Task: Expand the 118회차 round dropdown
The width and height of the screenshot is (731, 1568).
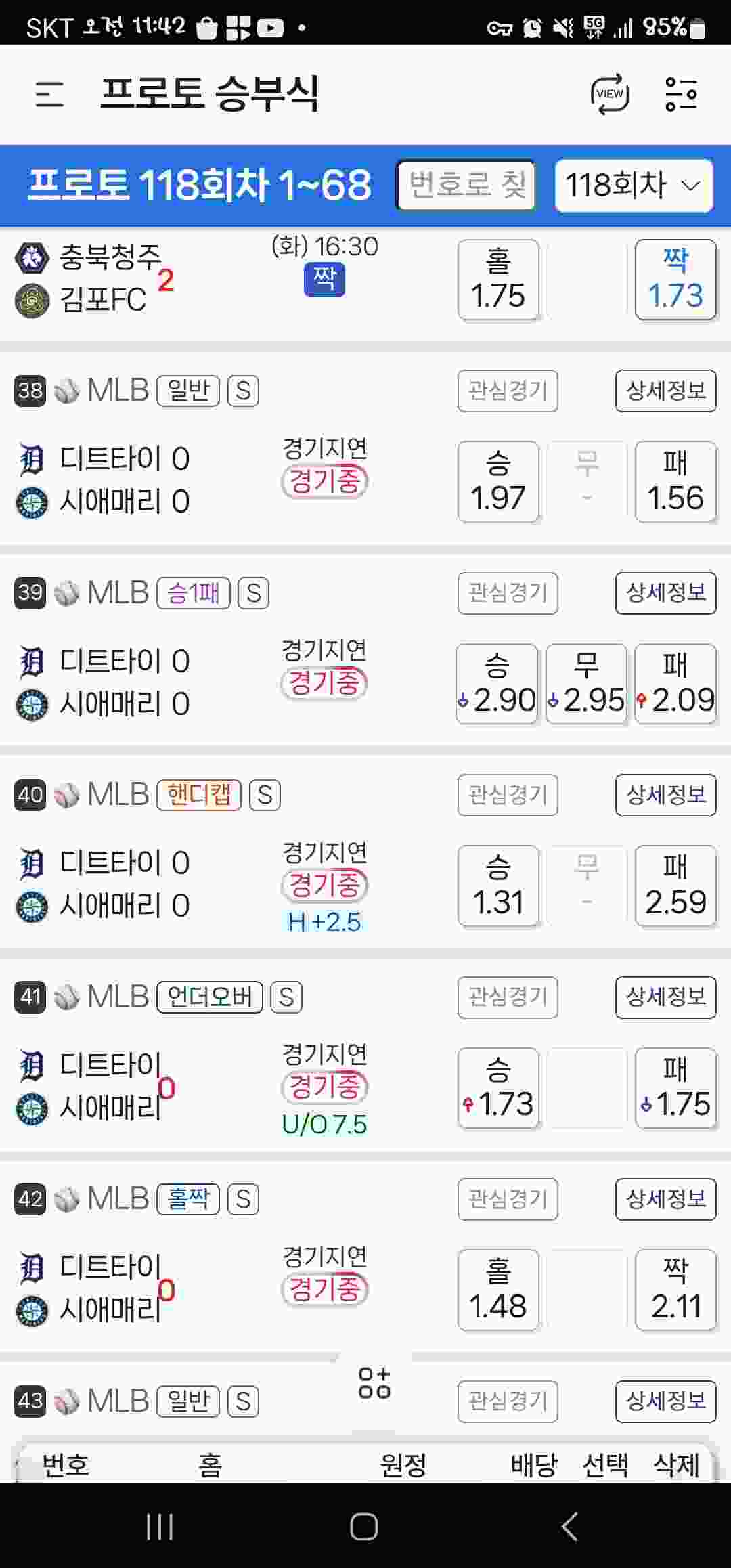Action: (x=634, y=185)
